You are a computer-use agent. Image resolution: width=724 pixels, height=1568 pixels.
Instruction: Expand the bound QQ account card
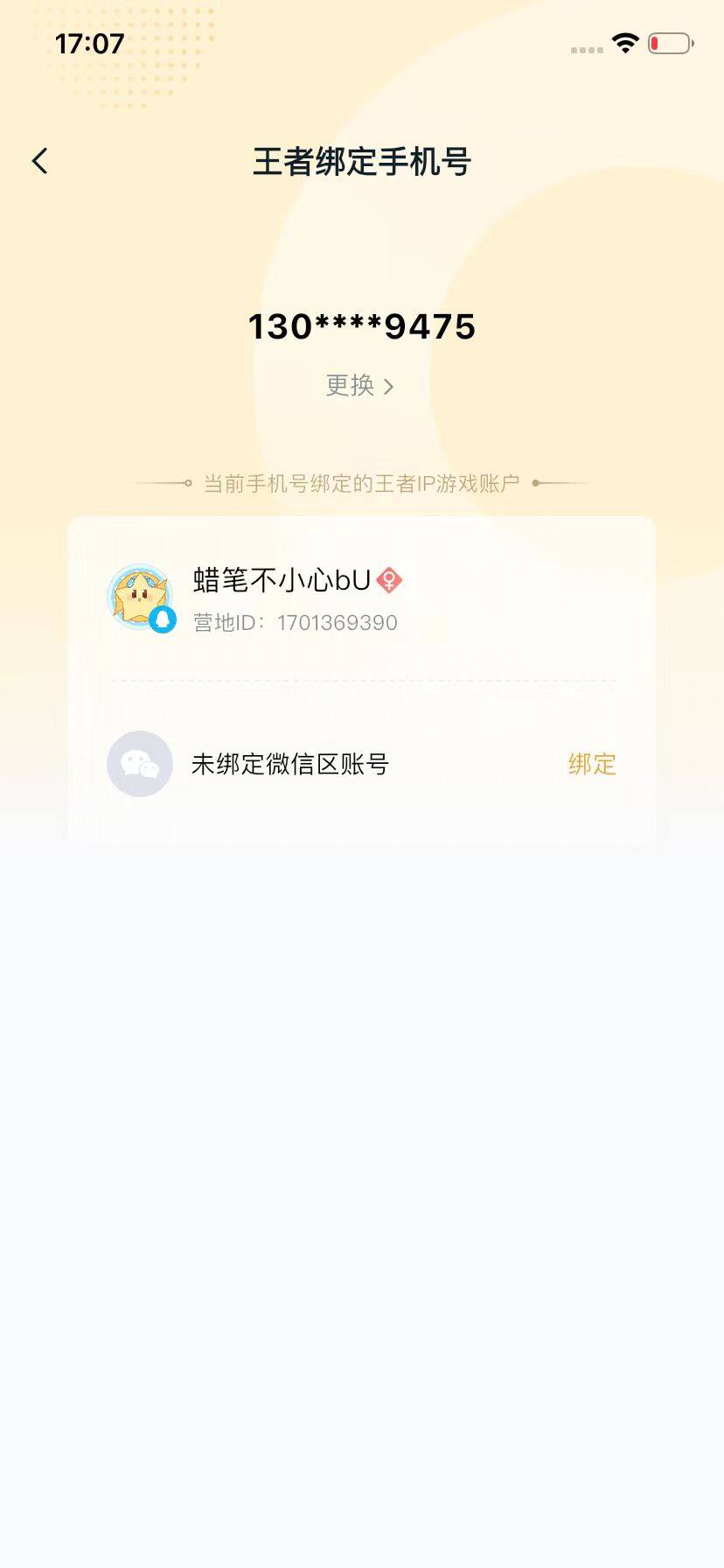[x=362, y=600]
